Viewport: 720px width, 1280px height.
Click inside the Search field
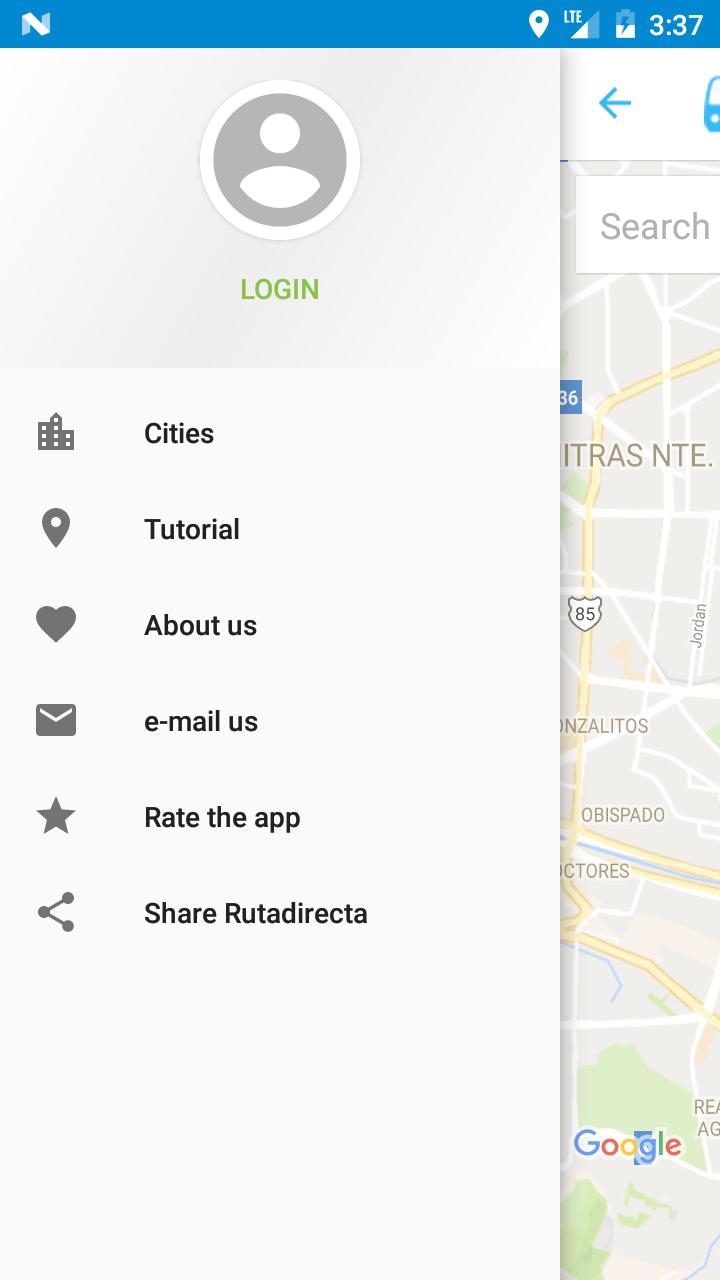(655, 226)
